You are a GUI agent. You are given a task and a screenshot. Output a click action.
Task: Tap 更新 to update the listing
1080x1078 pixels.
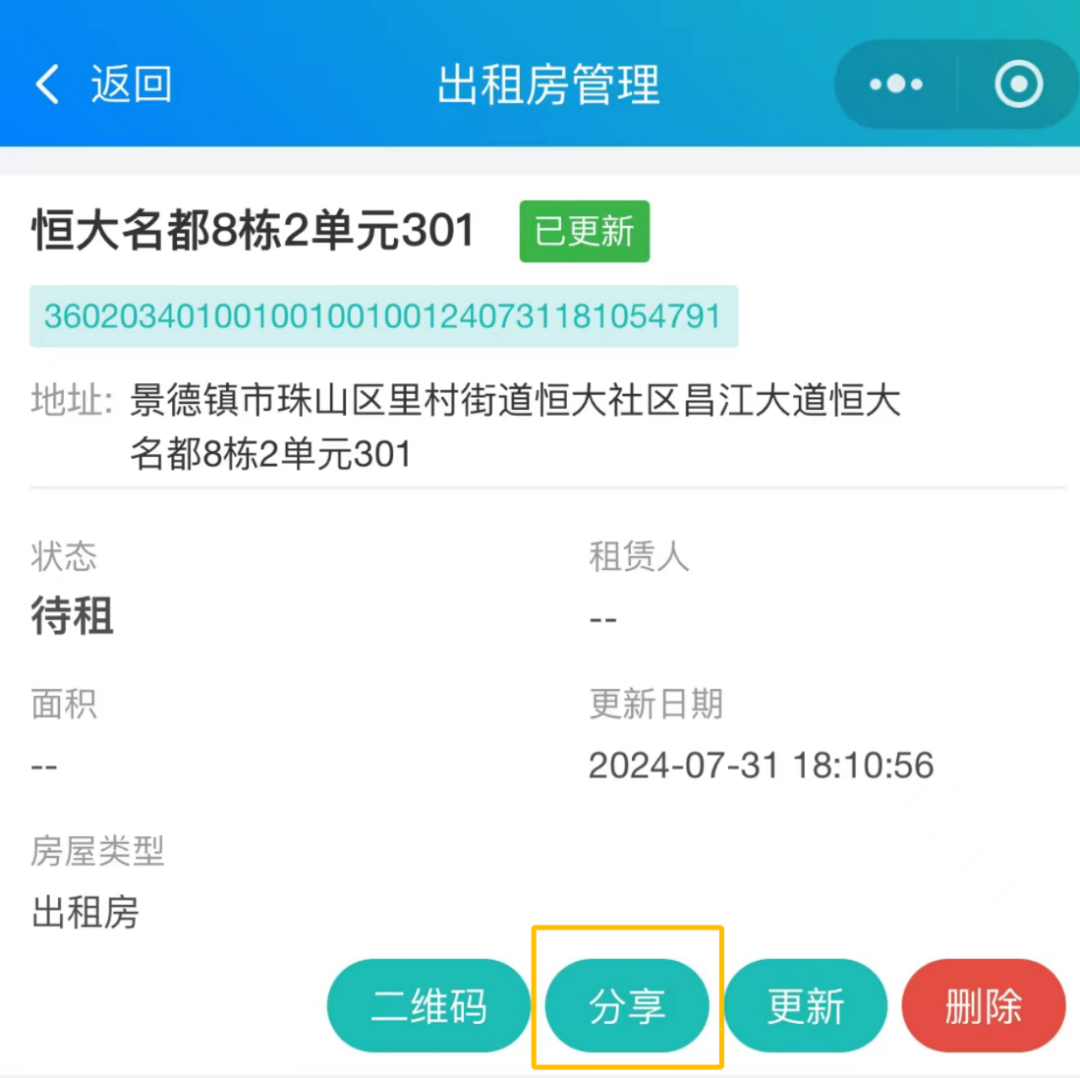point(805,1006)
